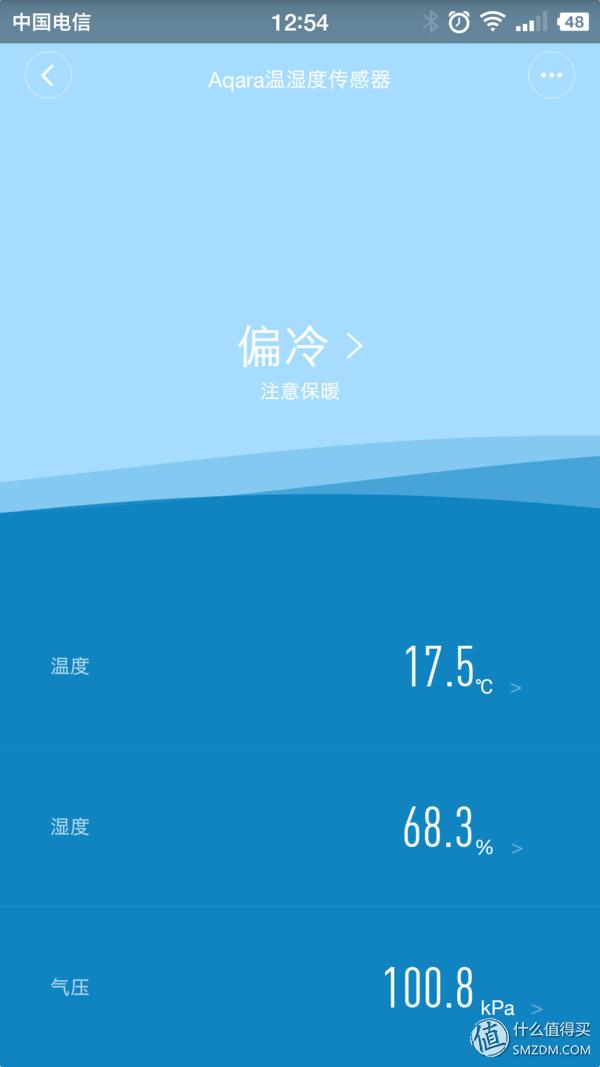The image size is (600, 1067).
Task: Open the 偏冷 comfort status details
Action: click(x=300, y=347)
